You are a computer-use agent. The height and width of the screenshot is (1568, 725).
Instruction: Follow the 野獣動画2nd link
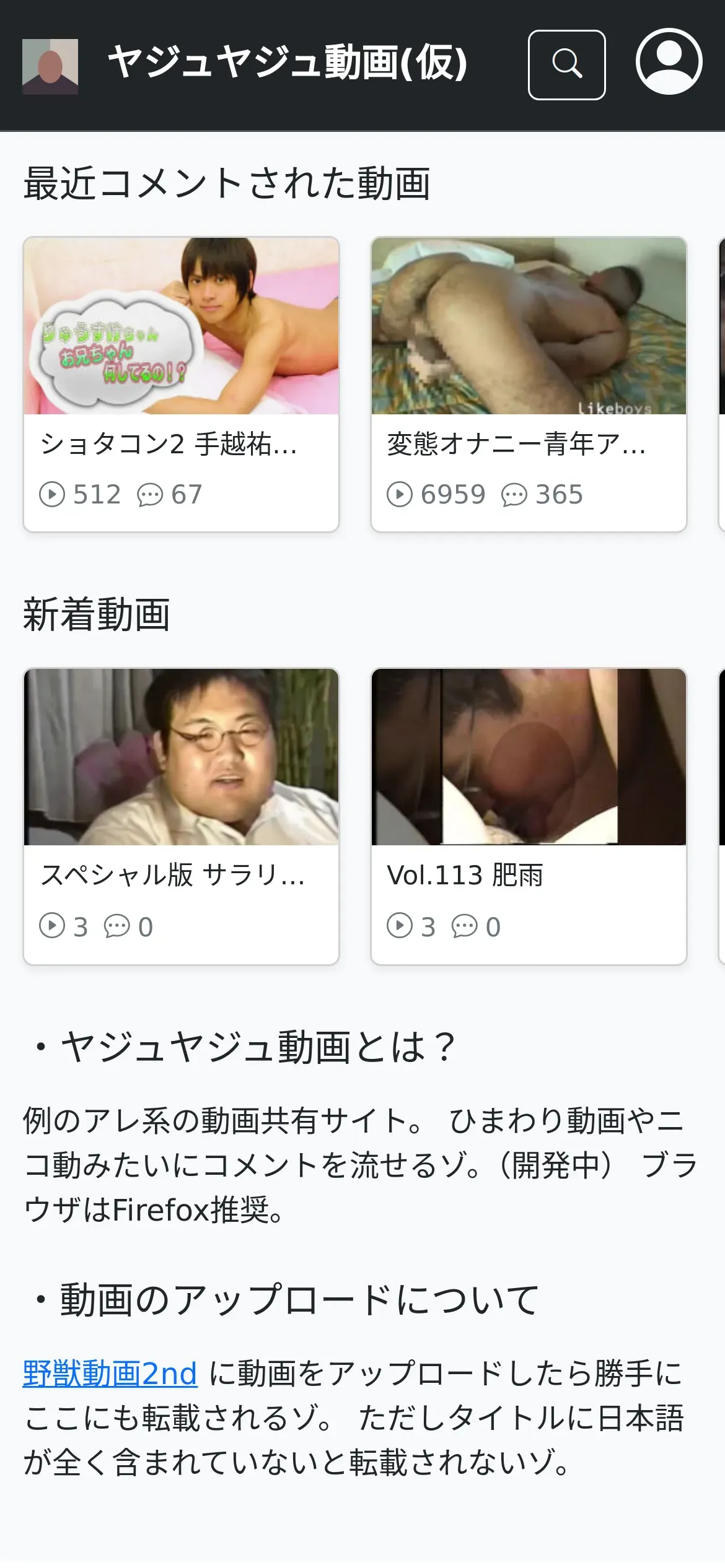(110, 1374)
